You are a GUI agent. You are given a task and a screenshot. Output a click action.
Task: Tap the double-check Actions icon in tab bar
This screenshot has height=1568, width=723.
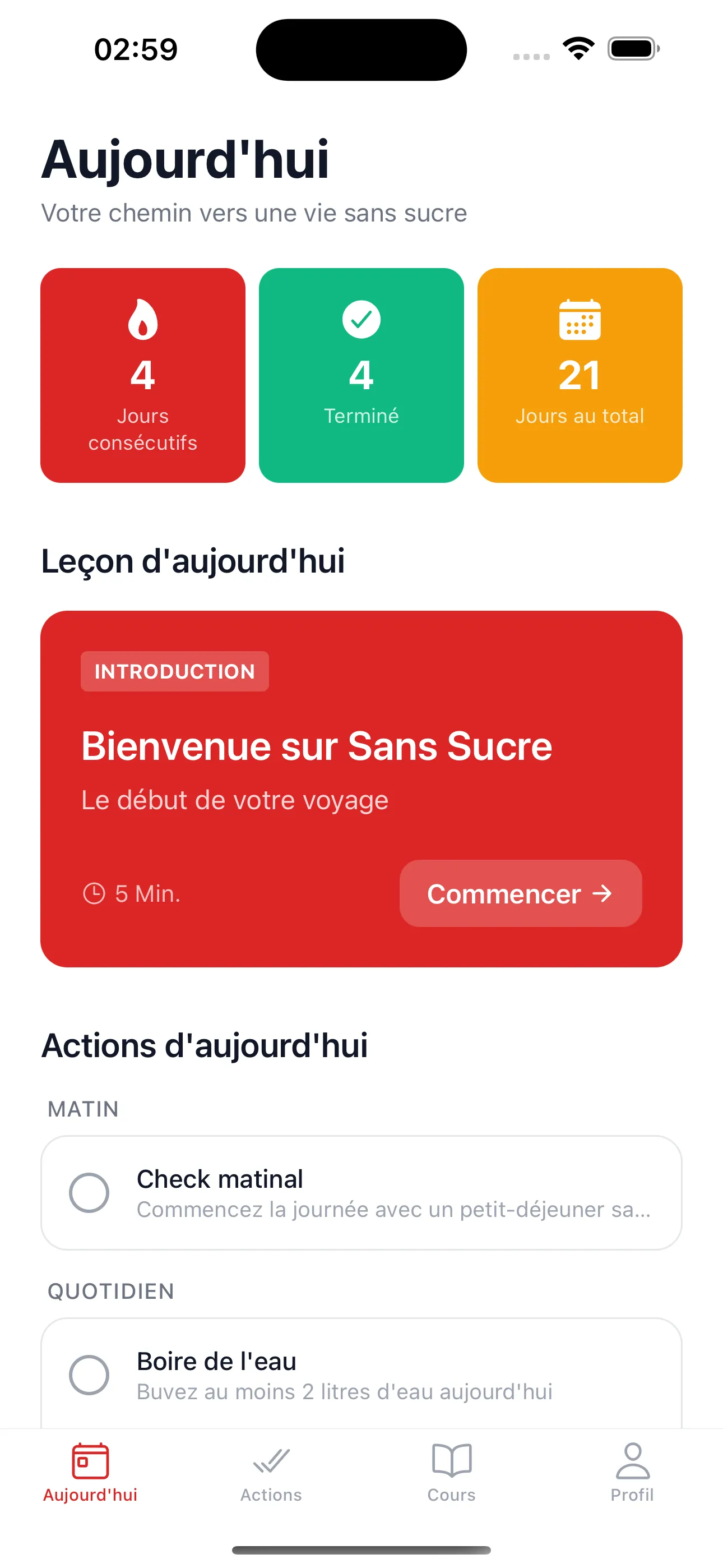coord(270,1460)
